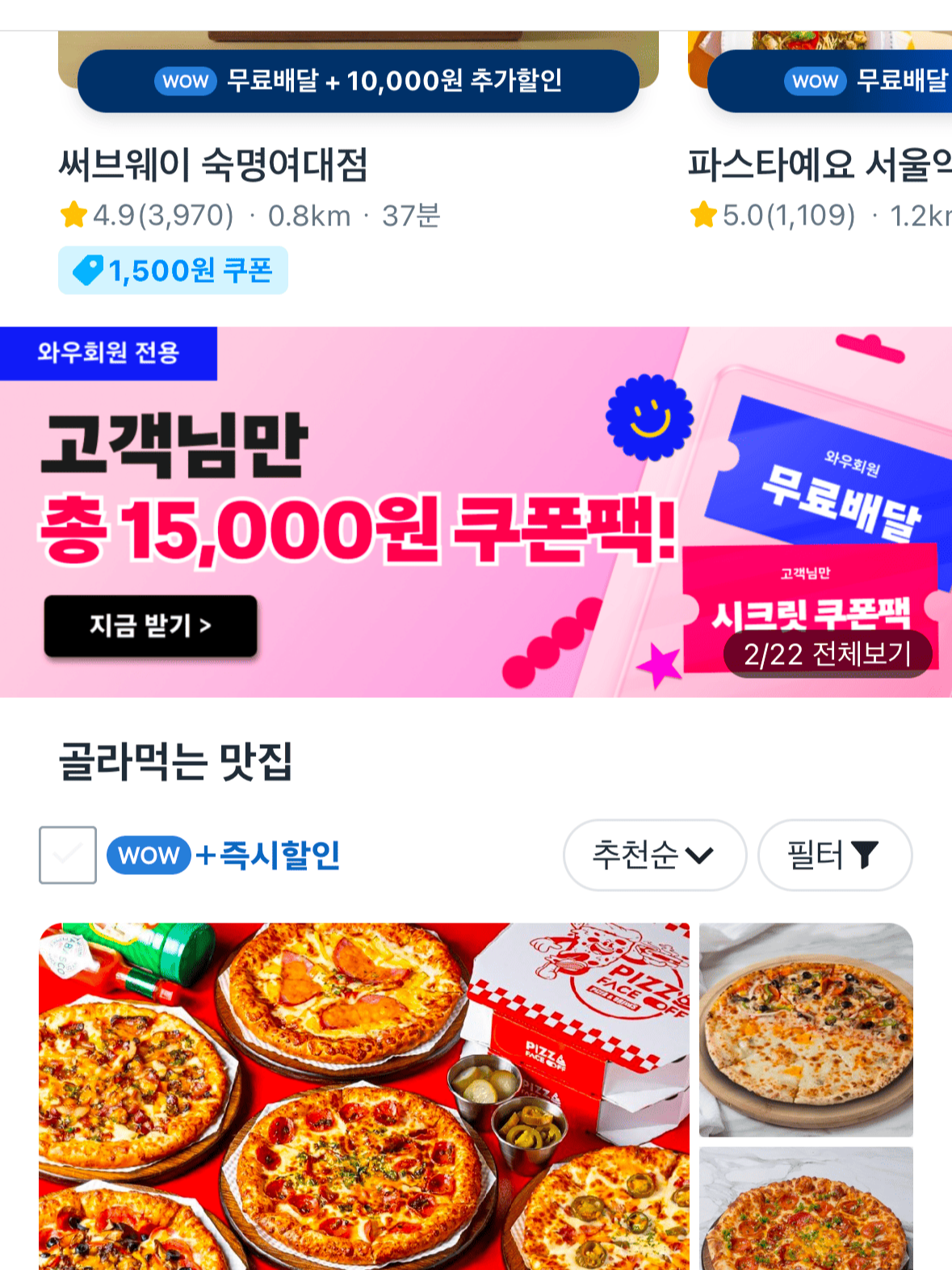The width and height of the screenshot is (952, 1270).
Task: Click the WOW badge next to 파스타예요 무료배달
Action: tap(814, 80)
